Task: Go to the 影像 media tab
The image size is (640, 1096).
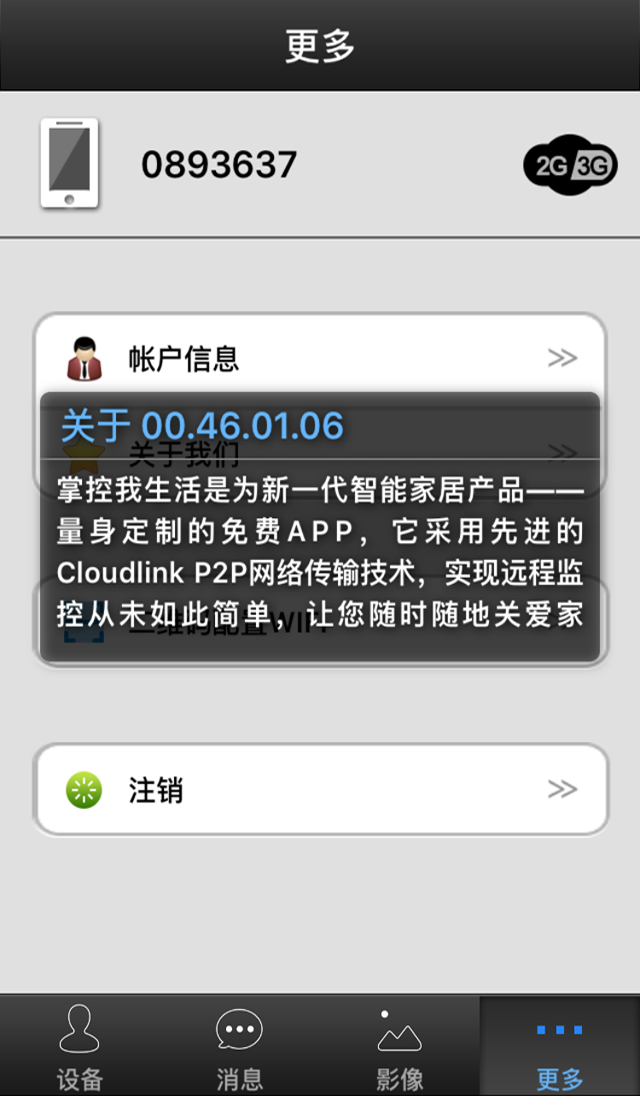Action: (400, 1046)
